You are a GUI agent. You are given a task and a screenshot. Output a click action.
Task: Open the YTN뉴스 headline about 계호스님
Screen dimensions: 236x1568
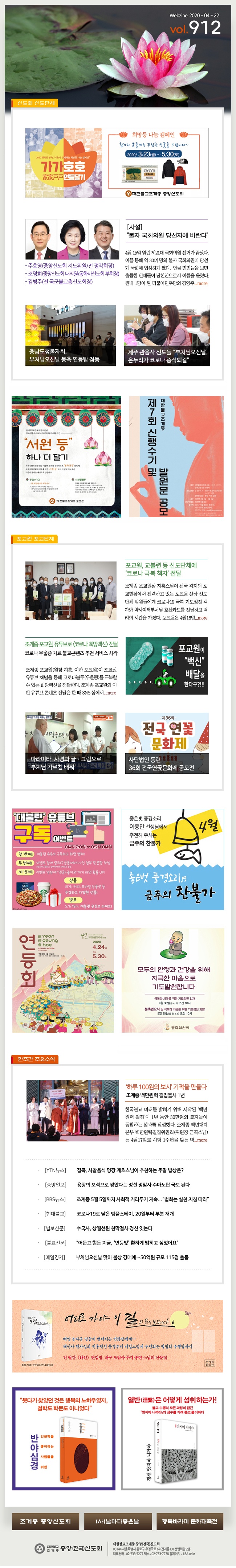(130, 1170)
